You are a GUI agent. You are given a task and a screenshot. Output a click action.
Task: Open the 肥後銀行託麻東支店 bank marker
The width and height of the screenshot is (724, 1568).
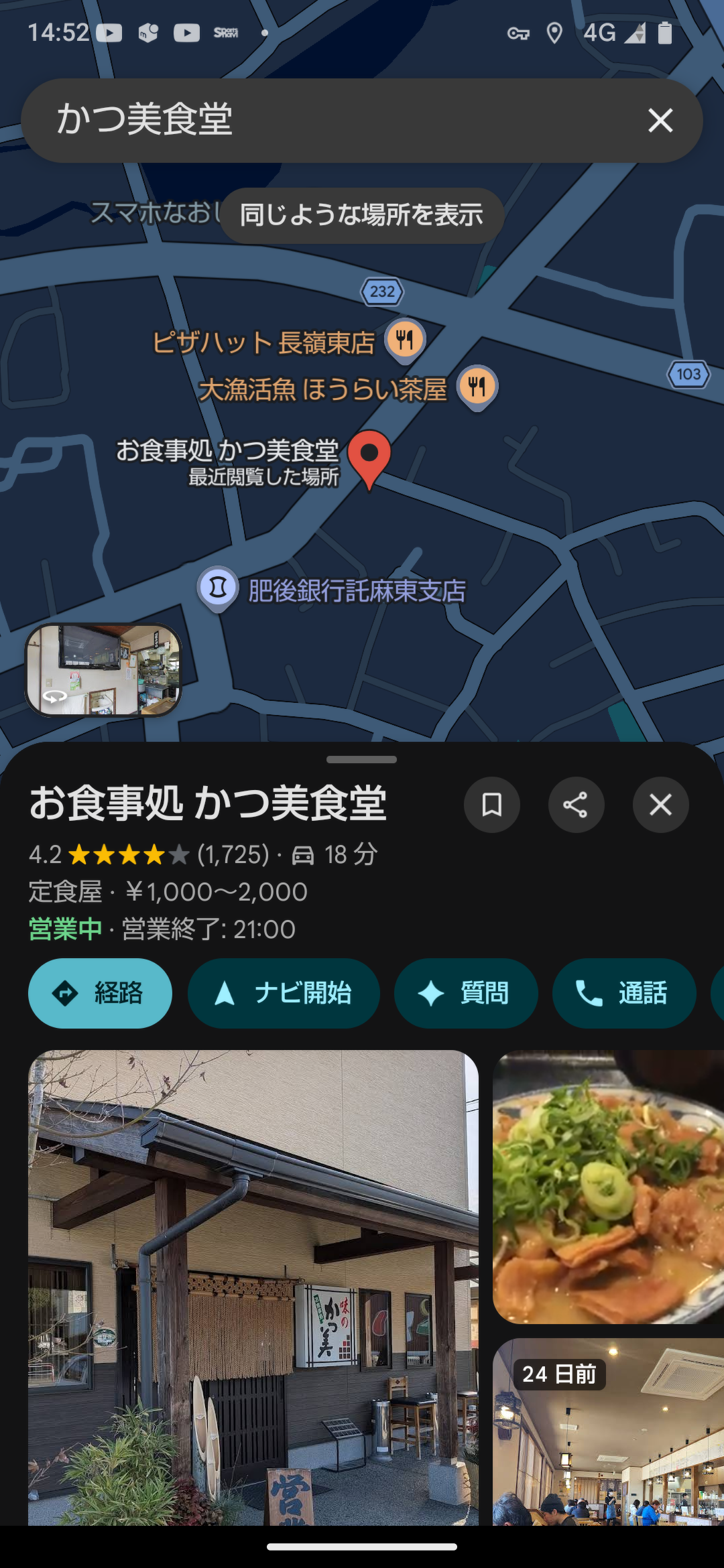tap(218, 588)
